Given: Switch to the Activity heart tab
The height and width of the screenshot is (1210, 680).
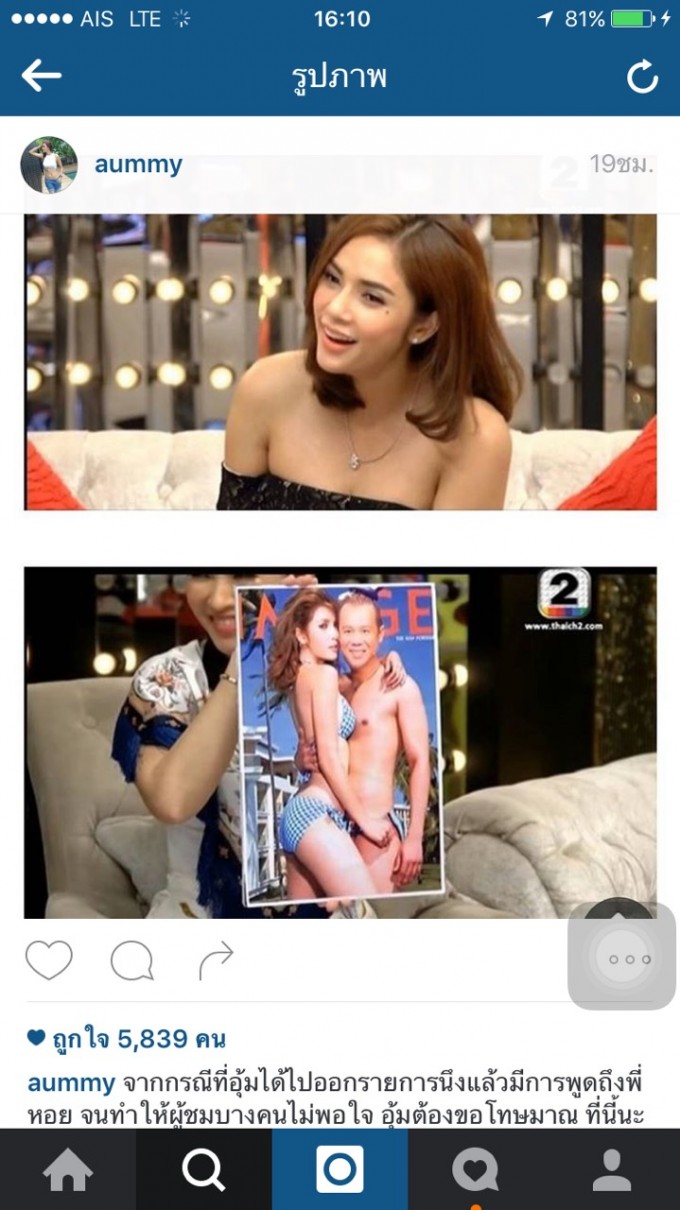Looking at the screenshot, I should [x=476, y=1169].
